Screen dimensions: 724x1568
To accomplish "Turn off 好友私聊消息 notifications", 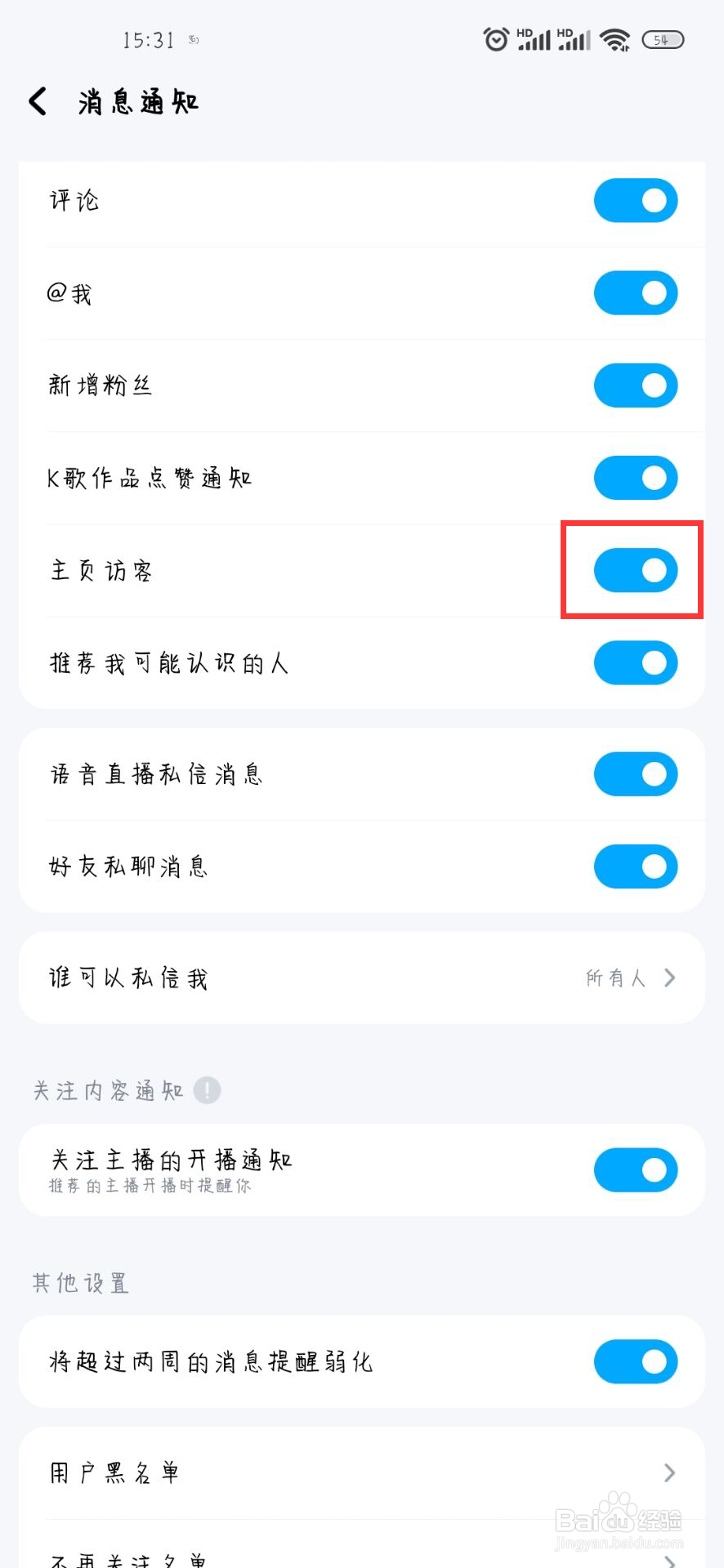I will 636,866.
